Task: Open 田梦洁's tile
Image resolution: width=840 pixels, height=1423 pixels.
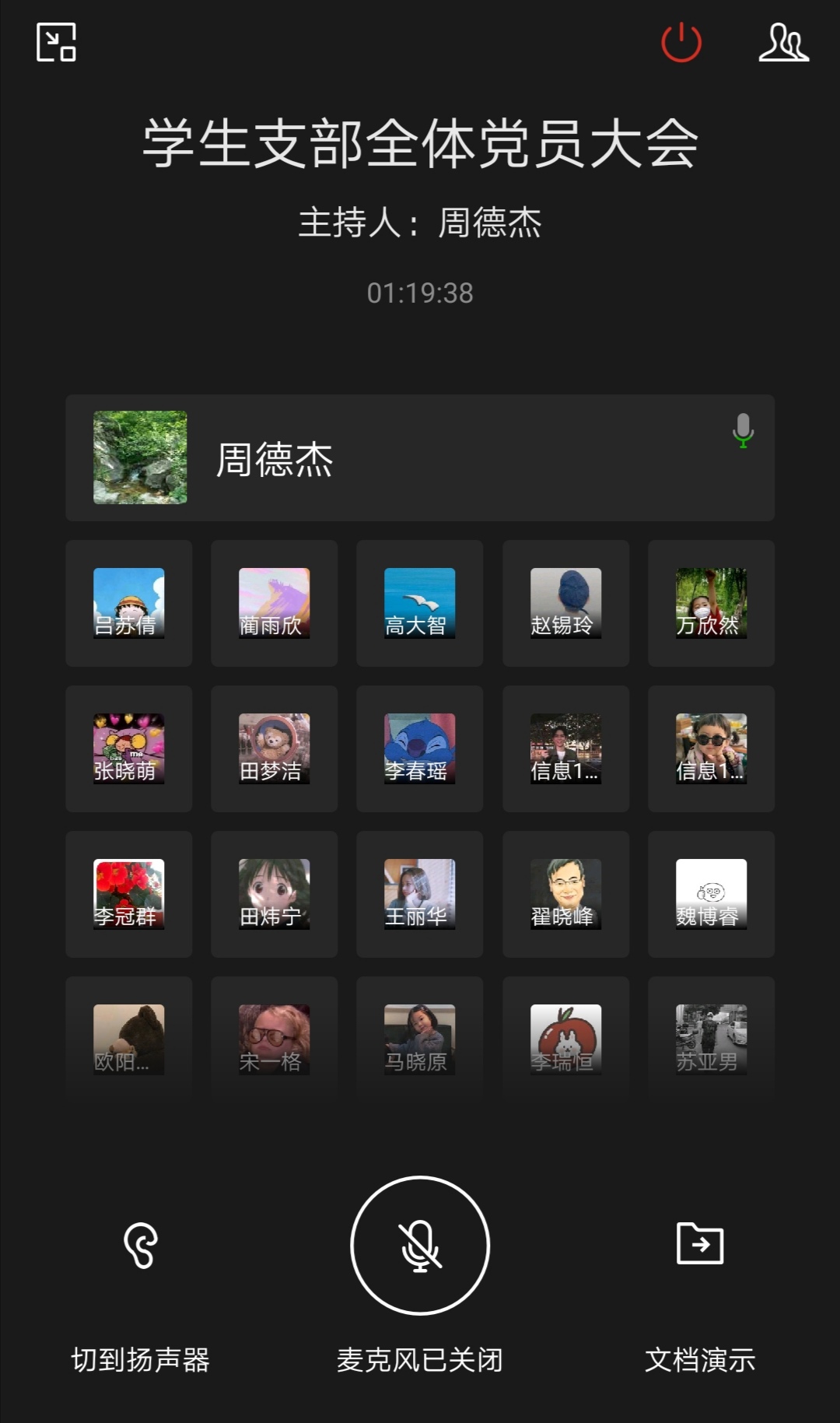Action: tap(275, 748)
